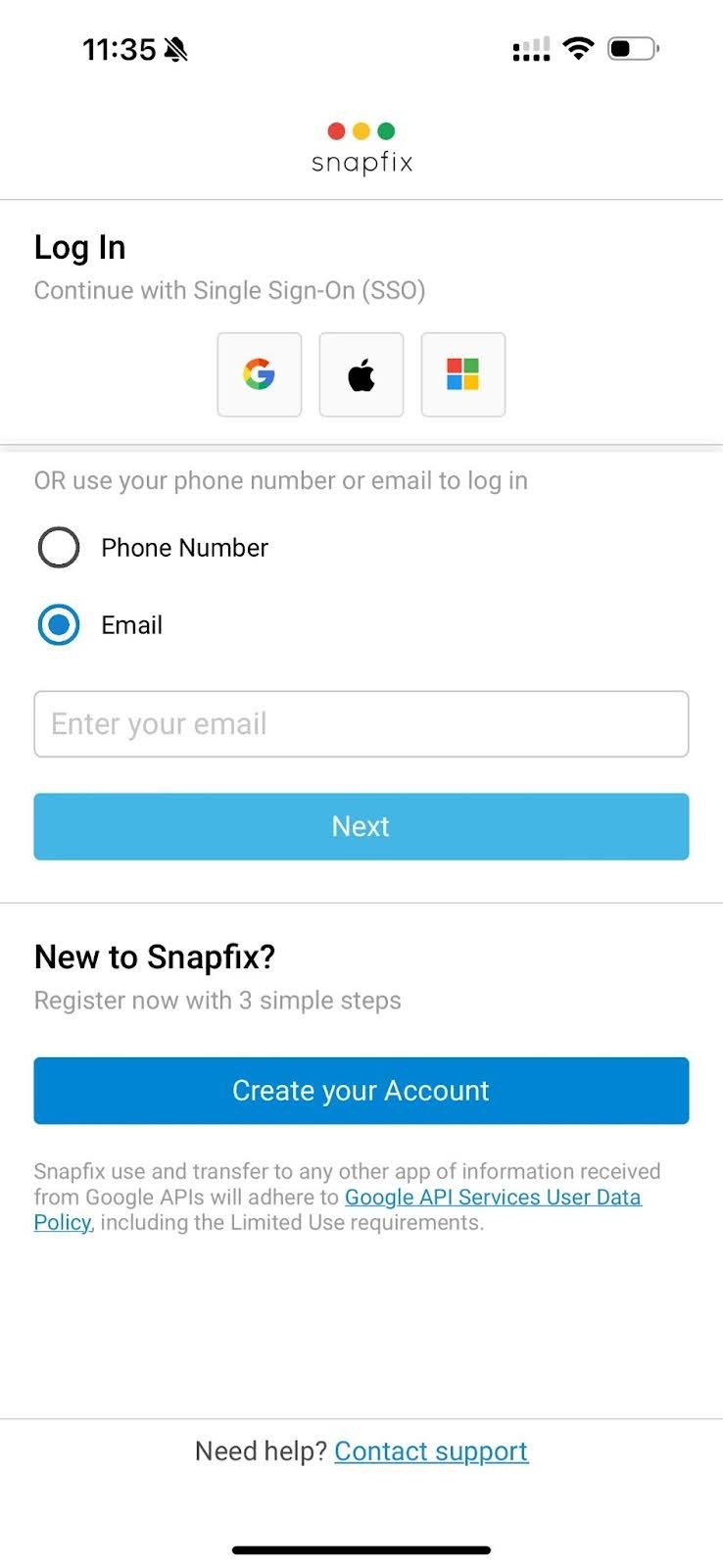Click the Snapfix logo

[361, 144]
